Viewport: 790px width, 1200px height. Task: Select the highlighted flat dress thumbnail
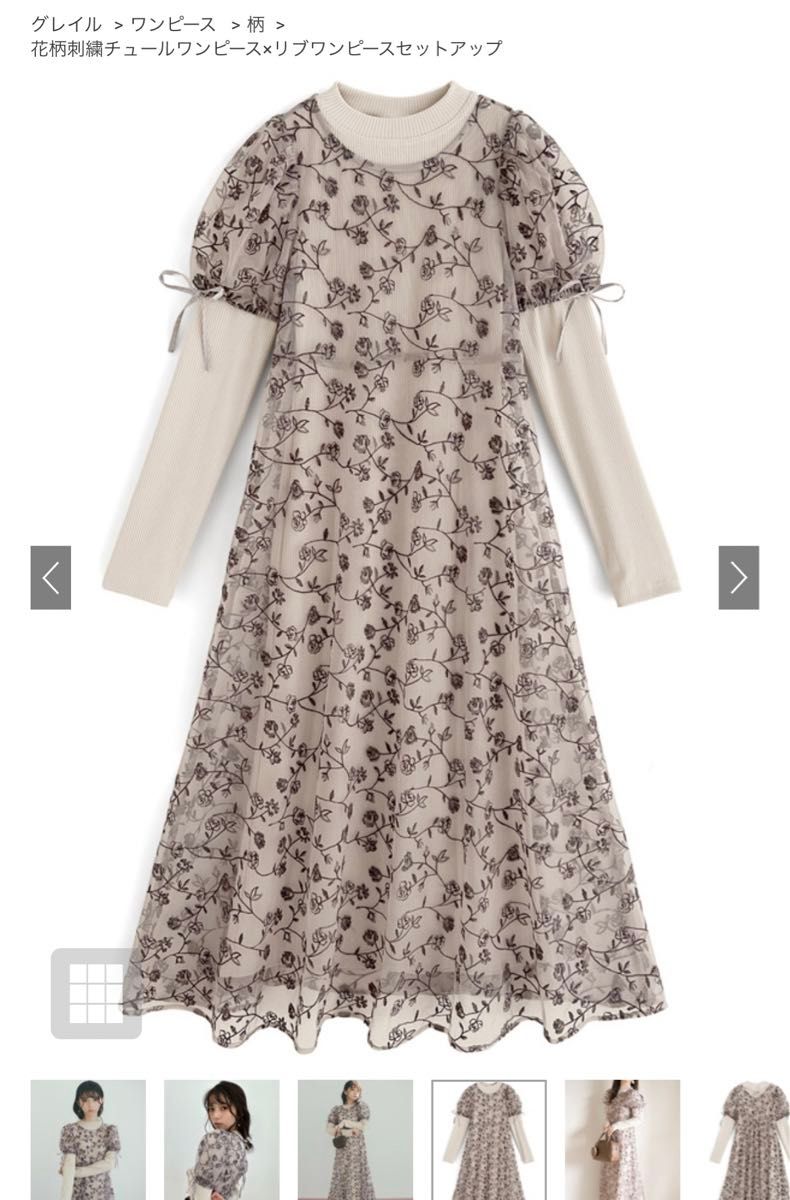click(489, 1139)
